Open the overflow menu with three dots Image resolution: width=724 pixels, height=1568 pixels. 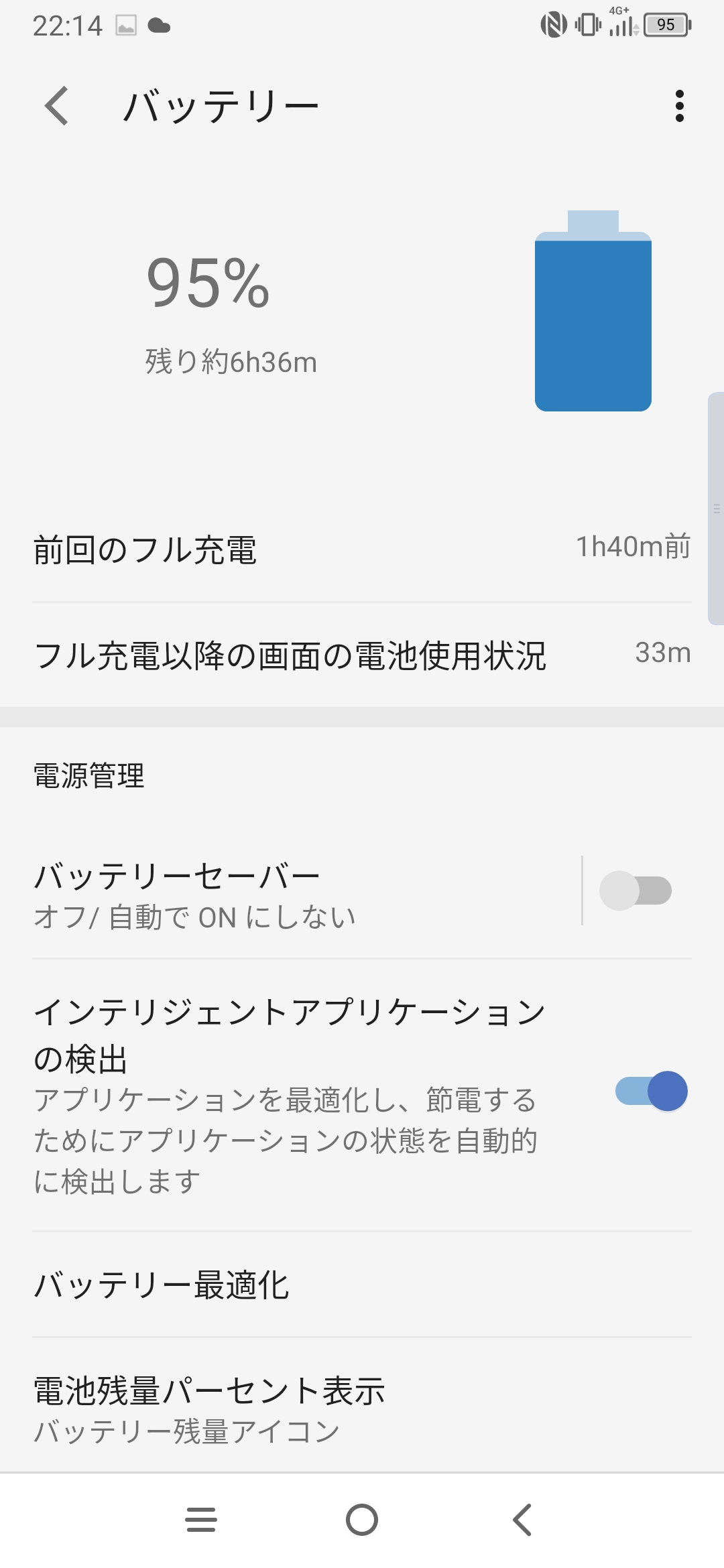tap(681, 104)
